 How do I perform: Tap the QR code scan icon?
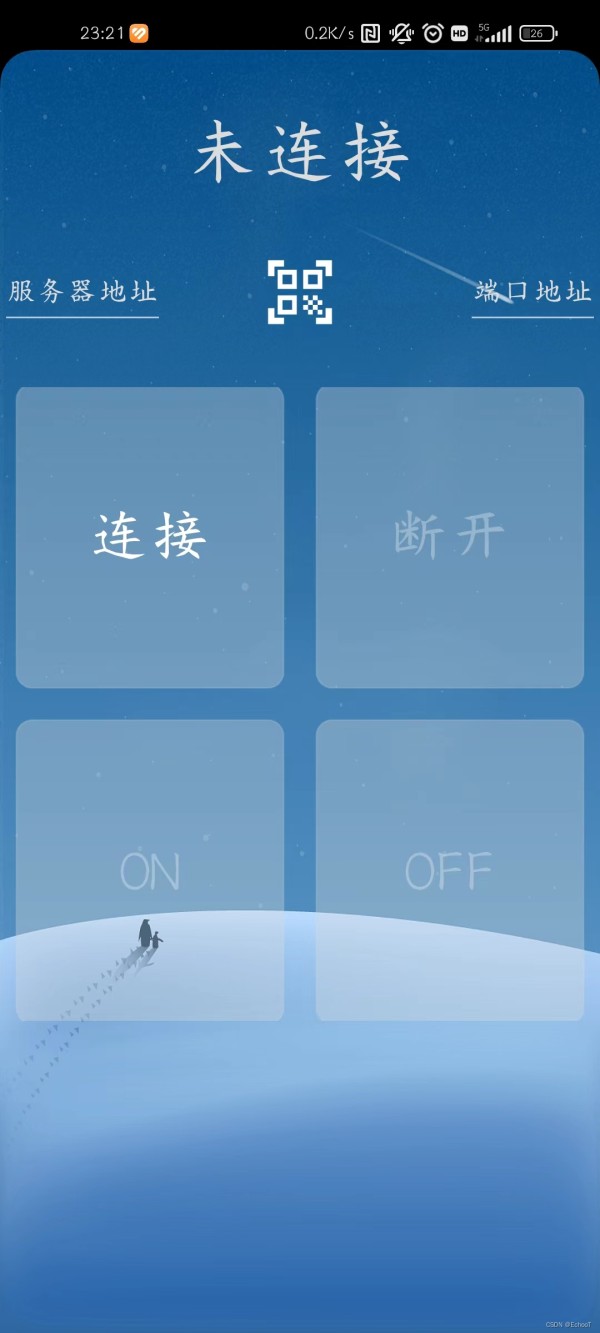[x=300, y=292]
